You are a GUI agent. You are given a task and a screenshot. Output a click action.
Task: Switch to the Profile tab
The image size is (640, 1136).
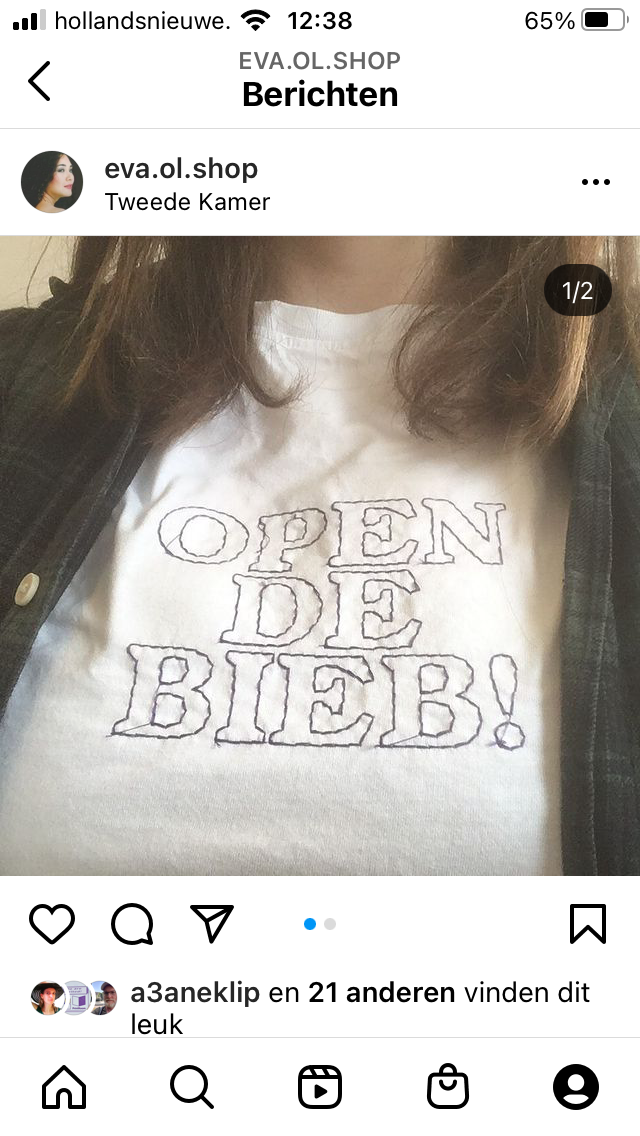(x=576, y=1087)
